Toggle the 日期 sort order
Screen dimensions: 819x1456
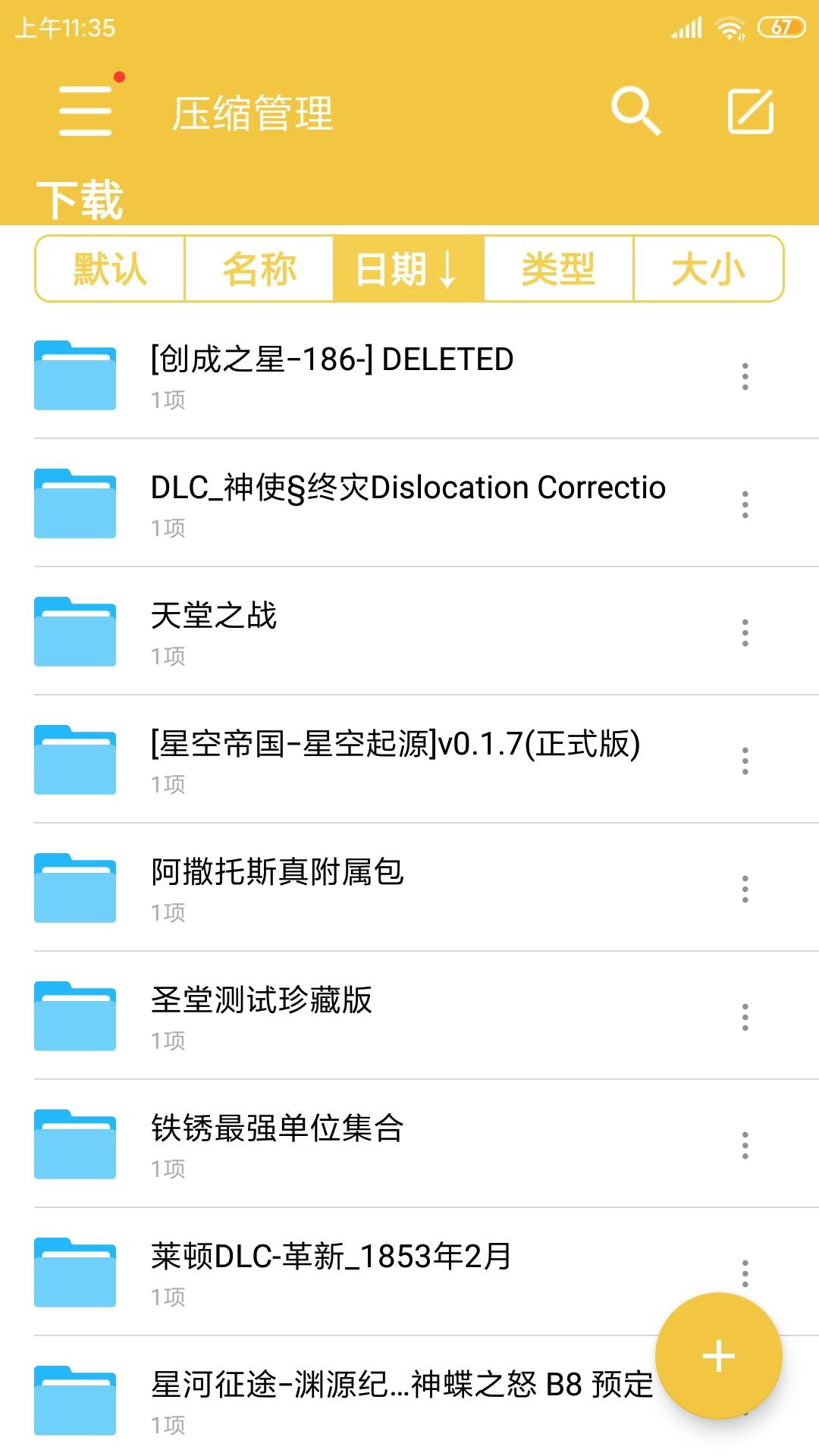tap(408, 269)
